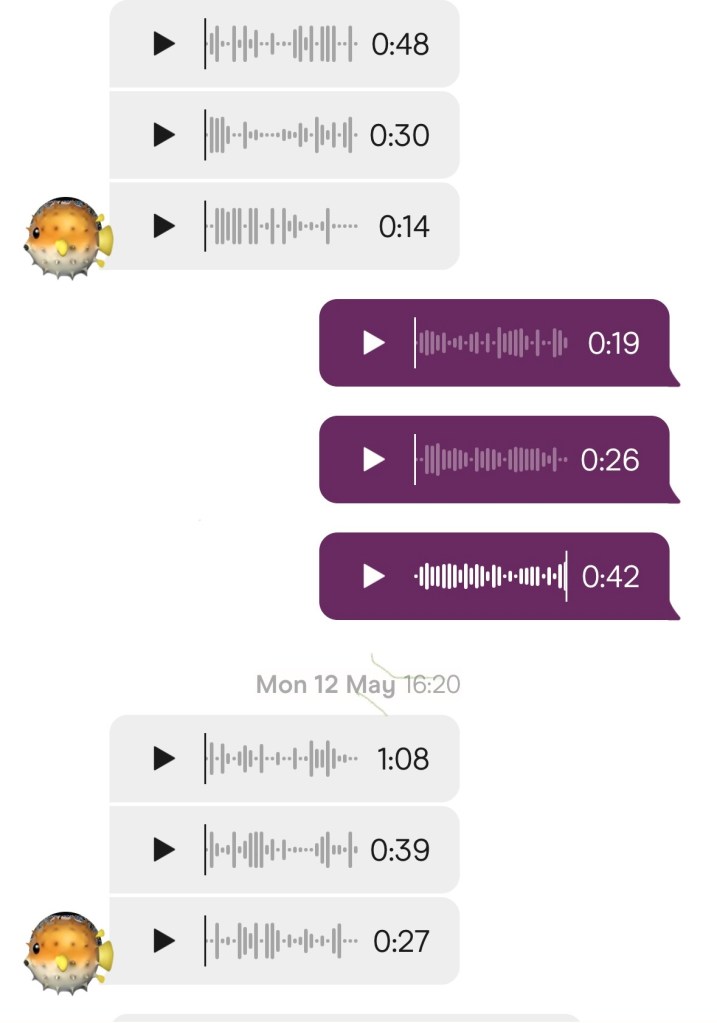Play the 0:27 voice message
This screenshot has height=1023, width=717.
[164, 941]
